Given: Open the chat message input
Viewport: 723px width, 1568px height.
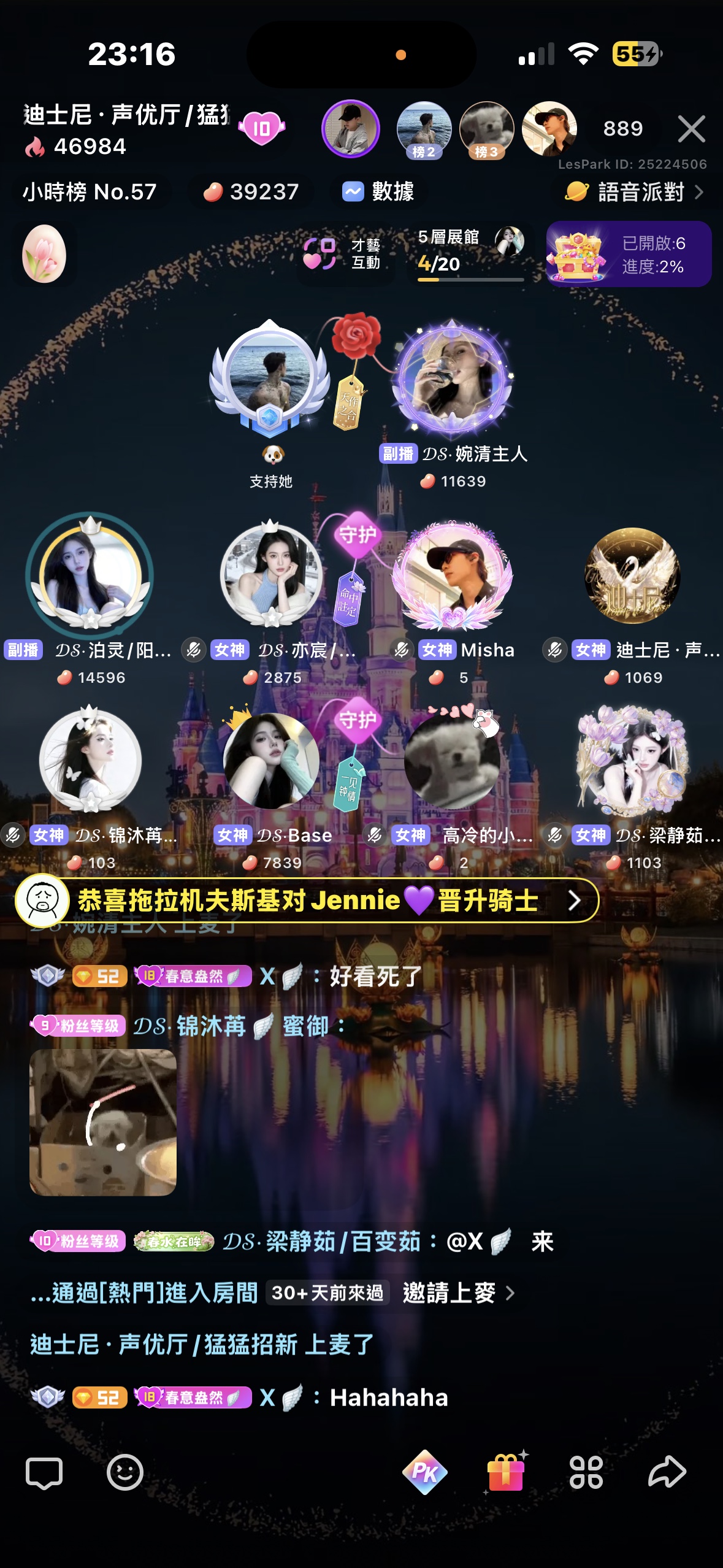Looking at the screenshot, I should 44,1473.
